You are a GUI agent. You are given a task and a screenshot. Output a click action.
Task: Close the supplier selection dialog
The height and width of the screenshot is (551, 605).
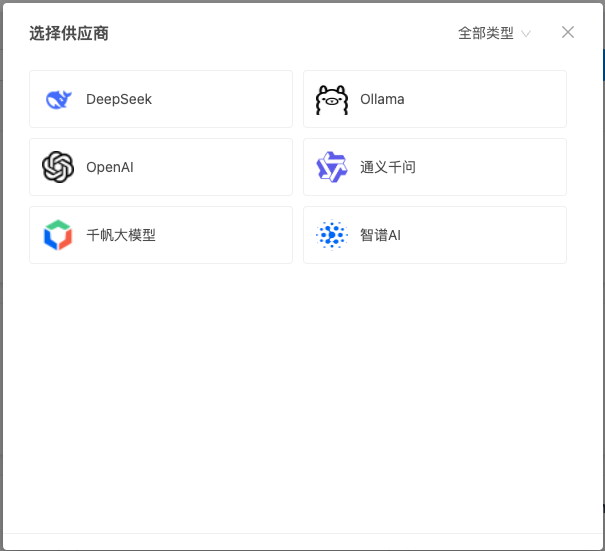(x=568, y=32)
